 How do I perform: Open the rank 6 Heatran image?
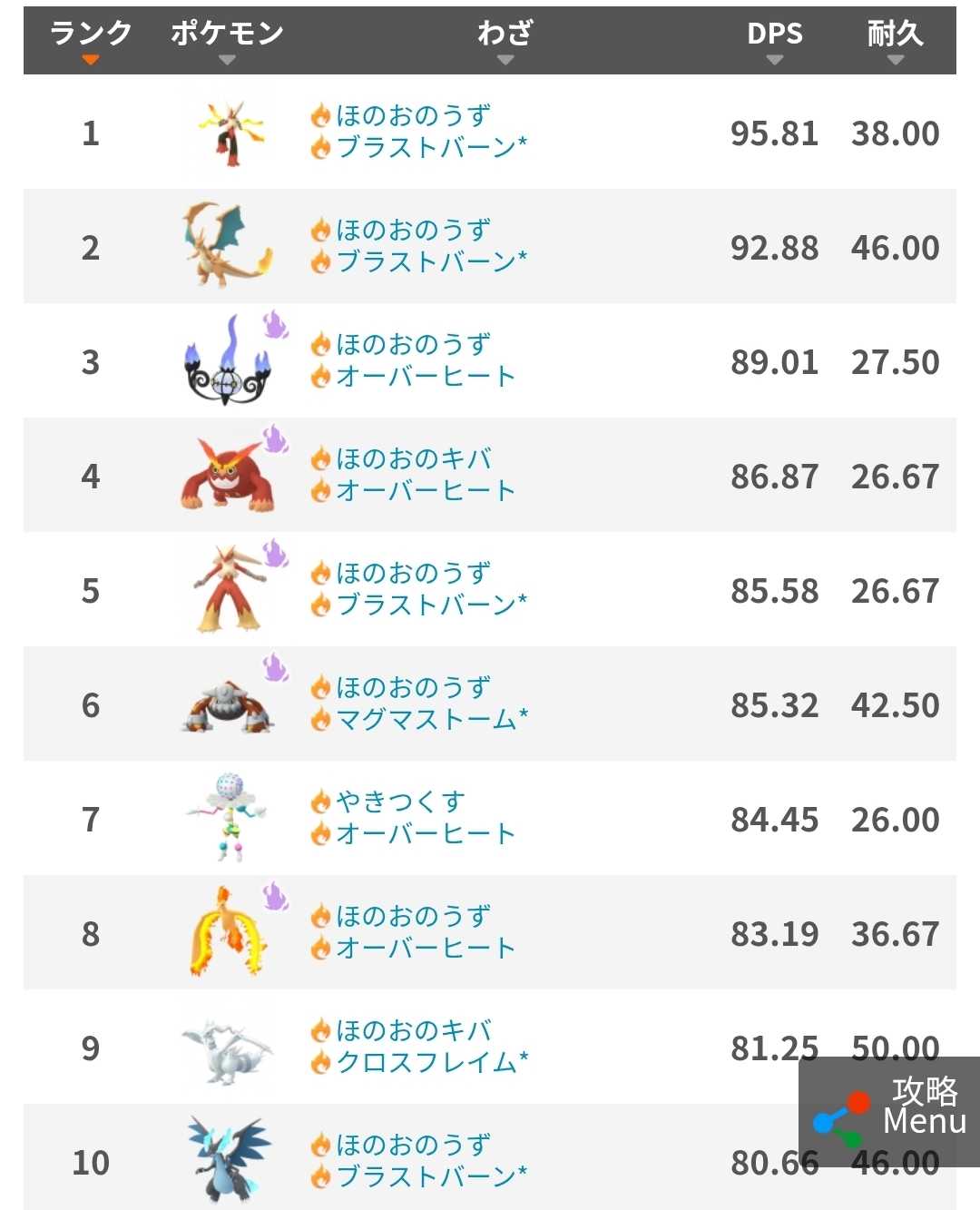tap(227, 705)
